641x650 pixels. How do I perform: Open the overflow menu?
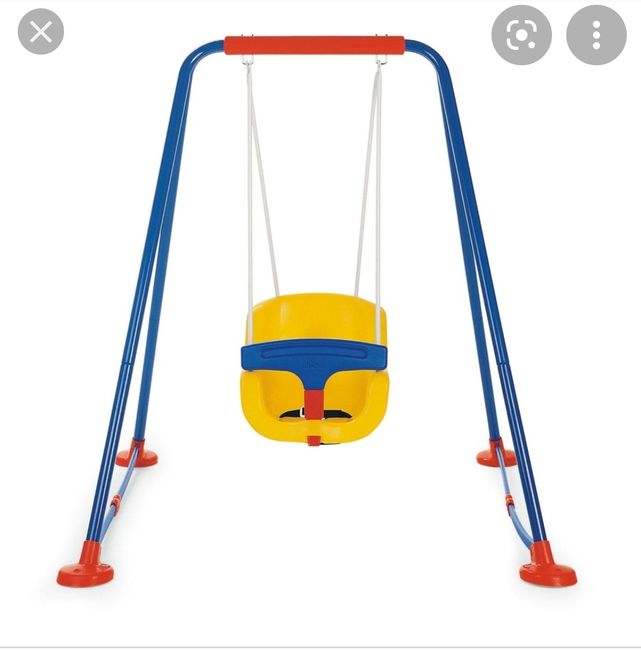point(596,35)
